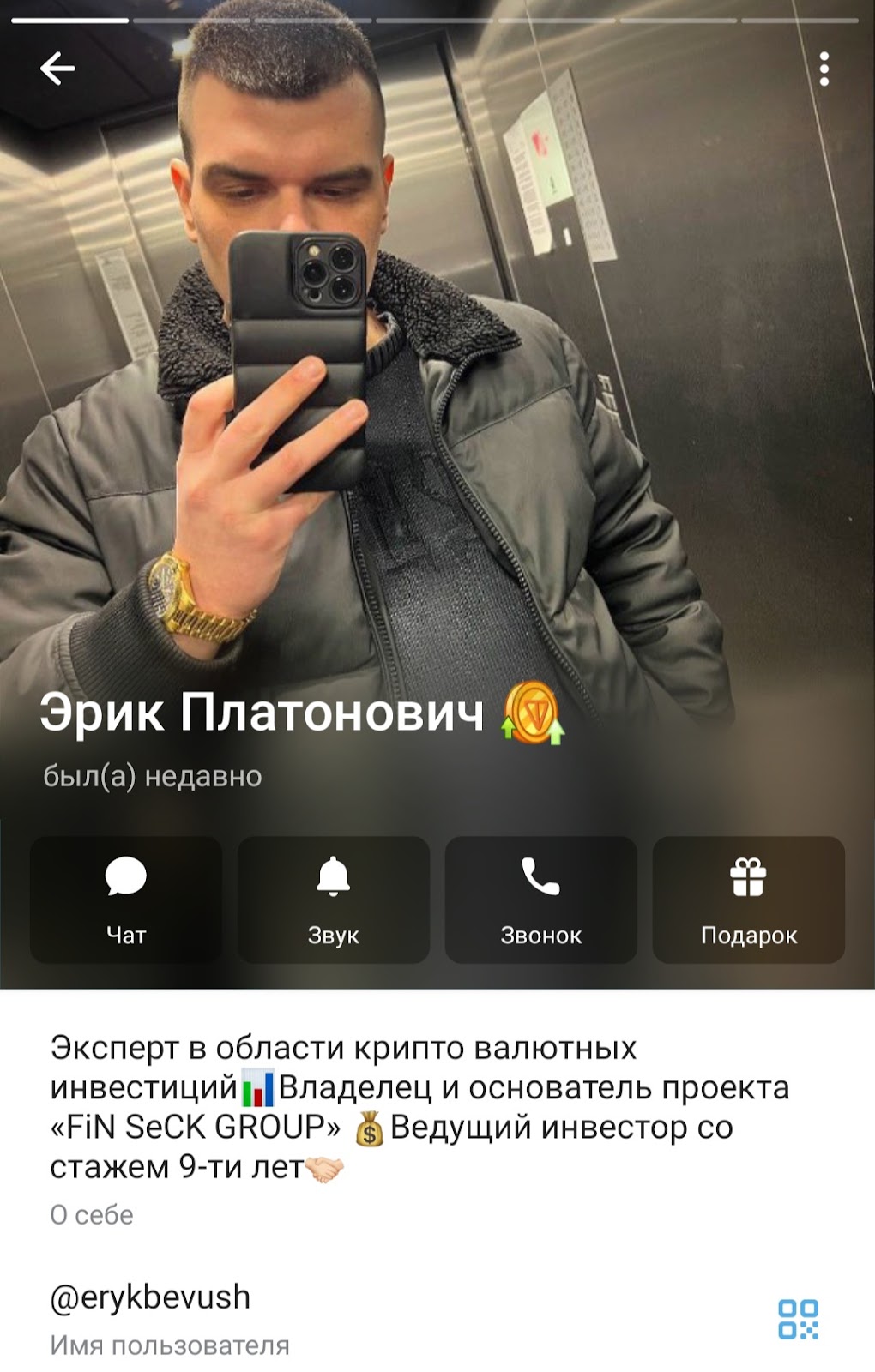Send a gift via Подарок button
This screenshot has width=875, height=1372.
pyautogui.click(x=748, y=900)
